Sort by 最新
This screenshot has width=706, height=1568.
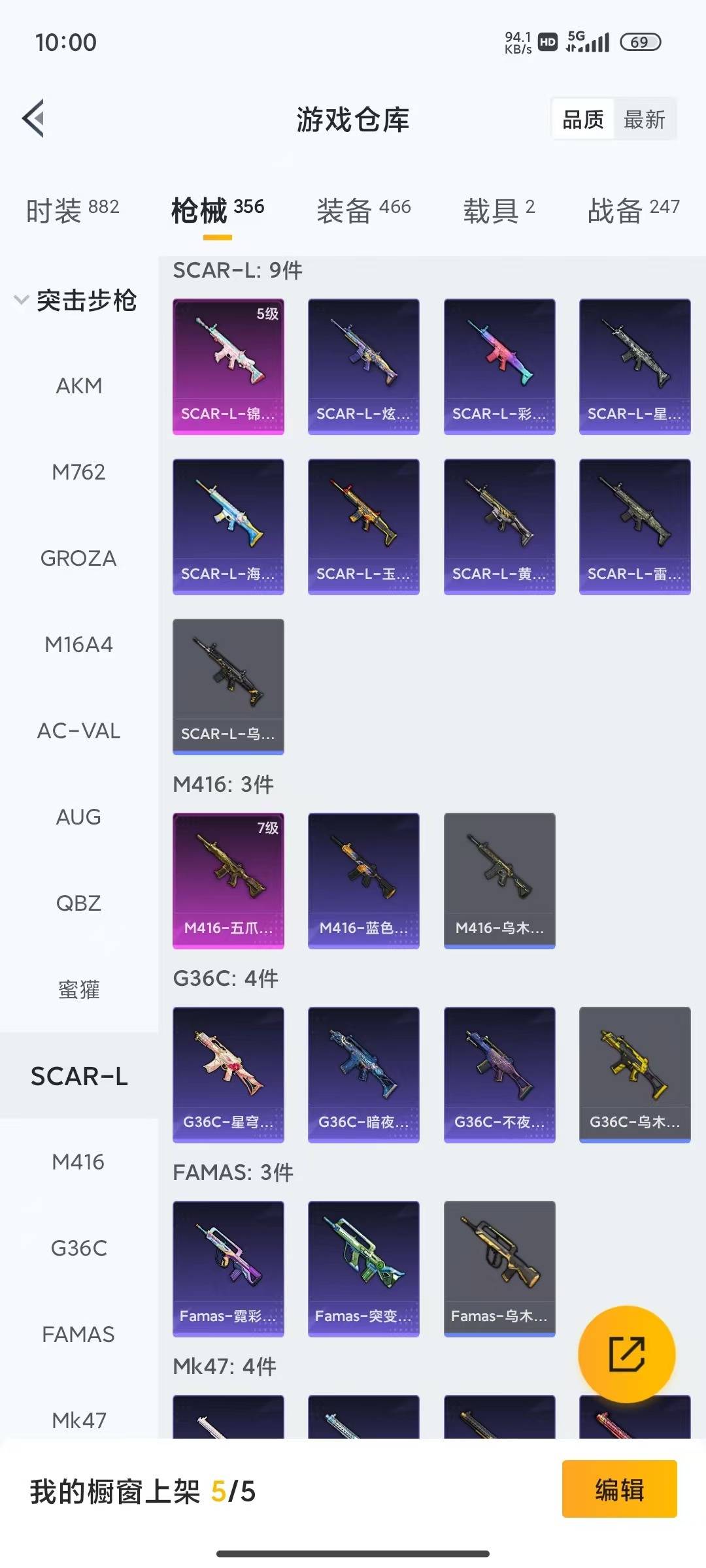[x=644, y=120]
